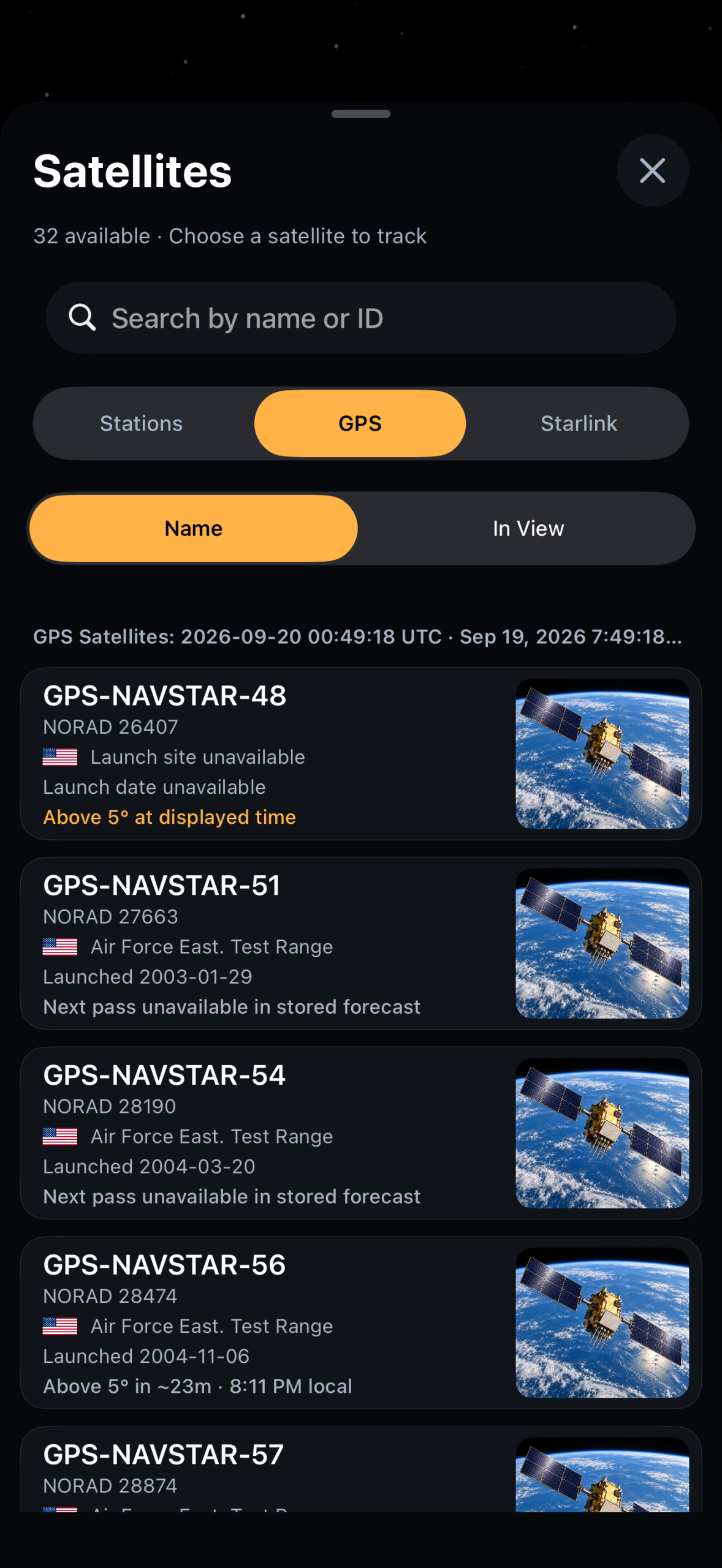Switch to the Starlink tab

pos(579,423)
